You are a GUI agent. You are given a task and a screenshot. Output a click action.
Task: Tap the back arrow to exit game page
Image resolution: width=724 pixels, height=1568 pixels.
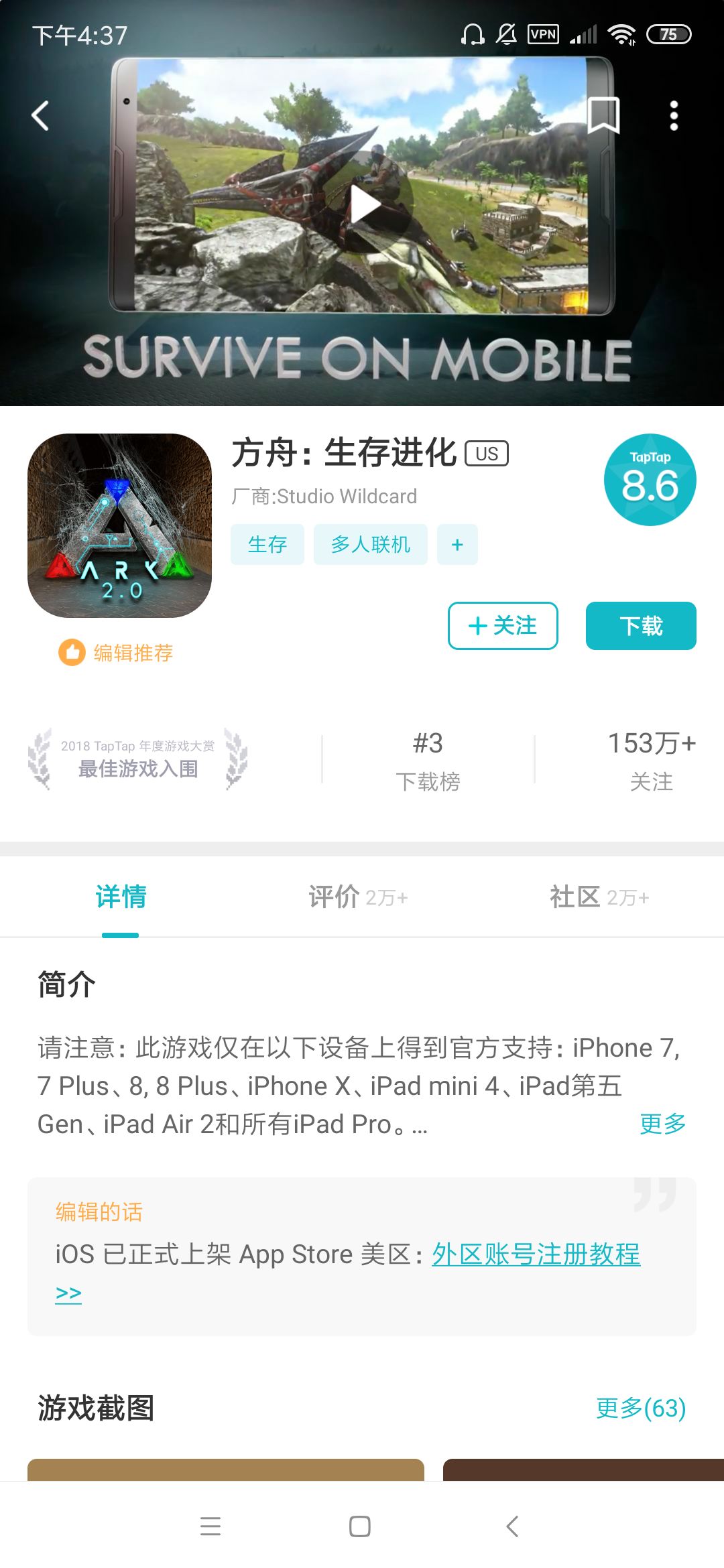[x=40, y=115]
